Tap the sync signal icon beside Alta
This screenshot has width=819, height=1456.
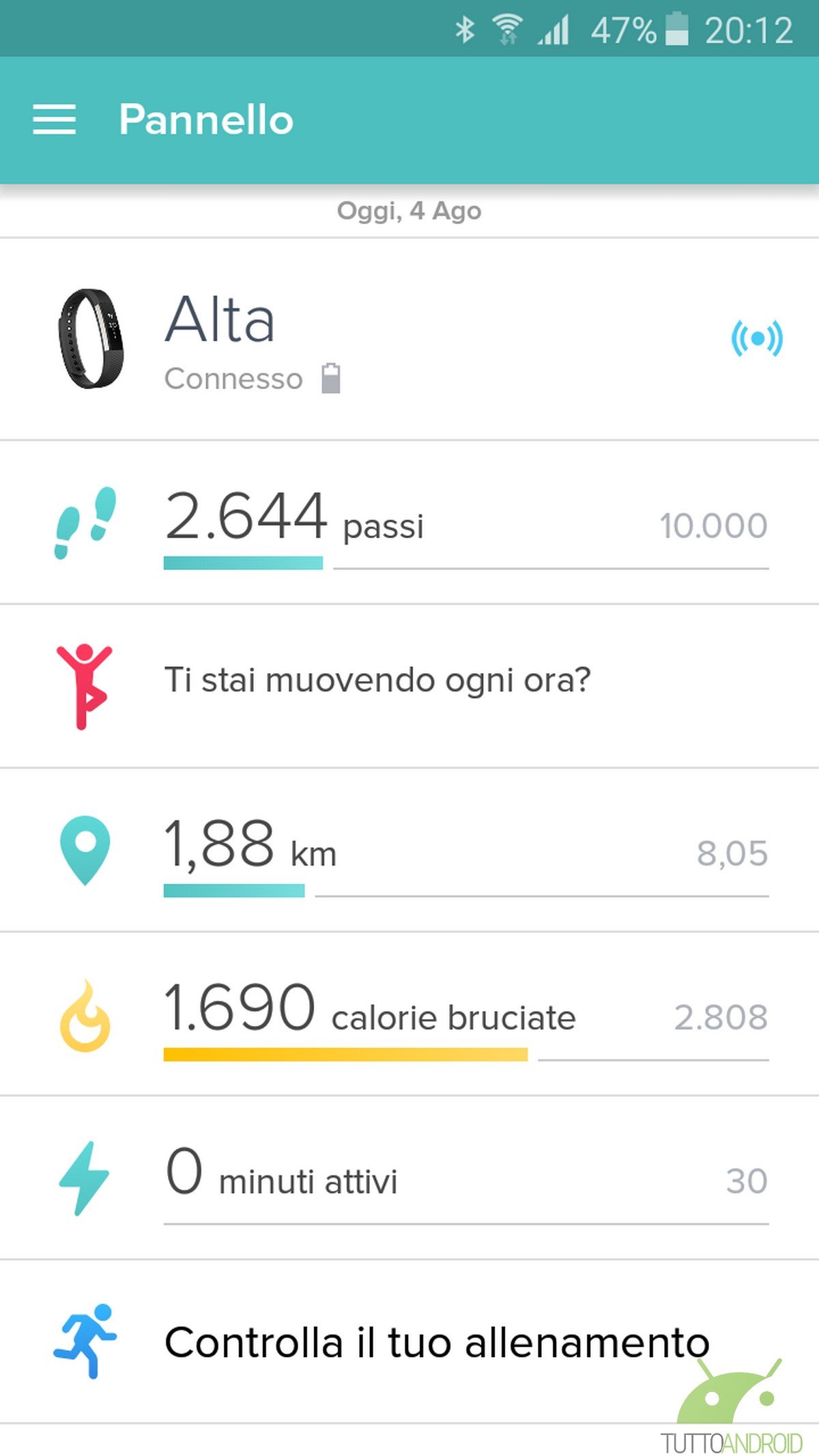pyautogui.click(x=756, y=338)
